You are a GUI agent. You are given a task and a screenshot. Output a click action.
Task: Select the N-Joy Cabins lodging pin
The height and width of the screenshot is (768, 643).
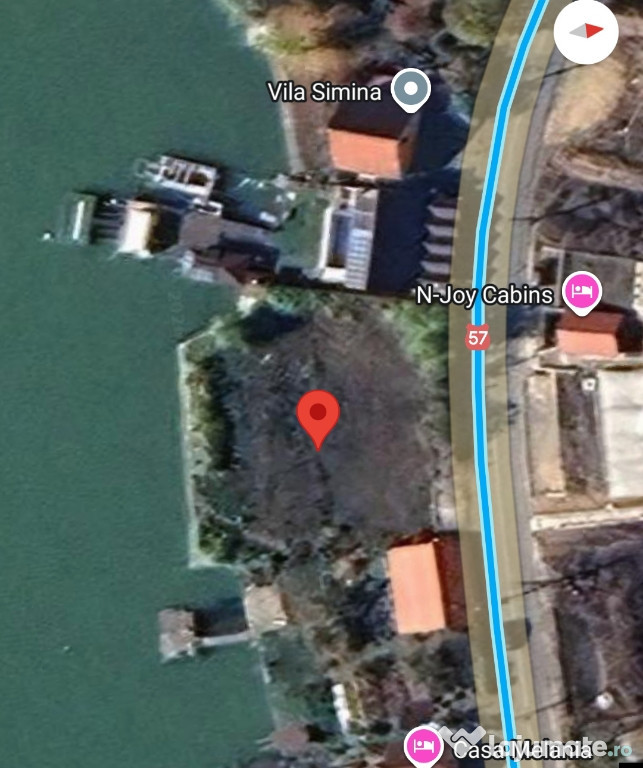point(582,292)
